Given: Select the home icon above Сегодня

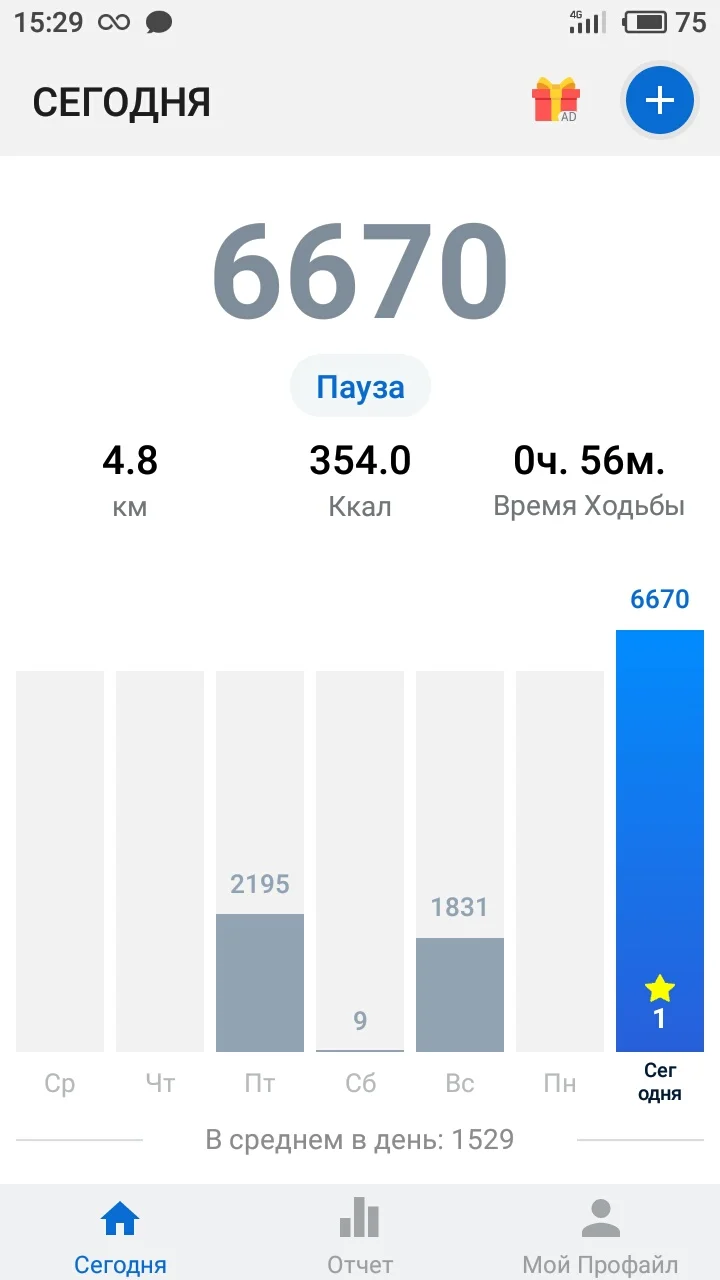Looking at the screenshot, I should tap(119, 1218).
